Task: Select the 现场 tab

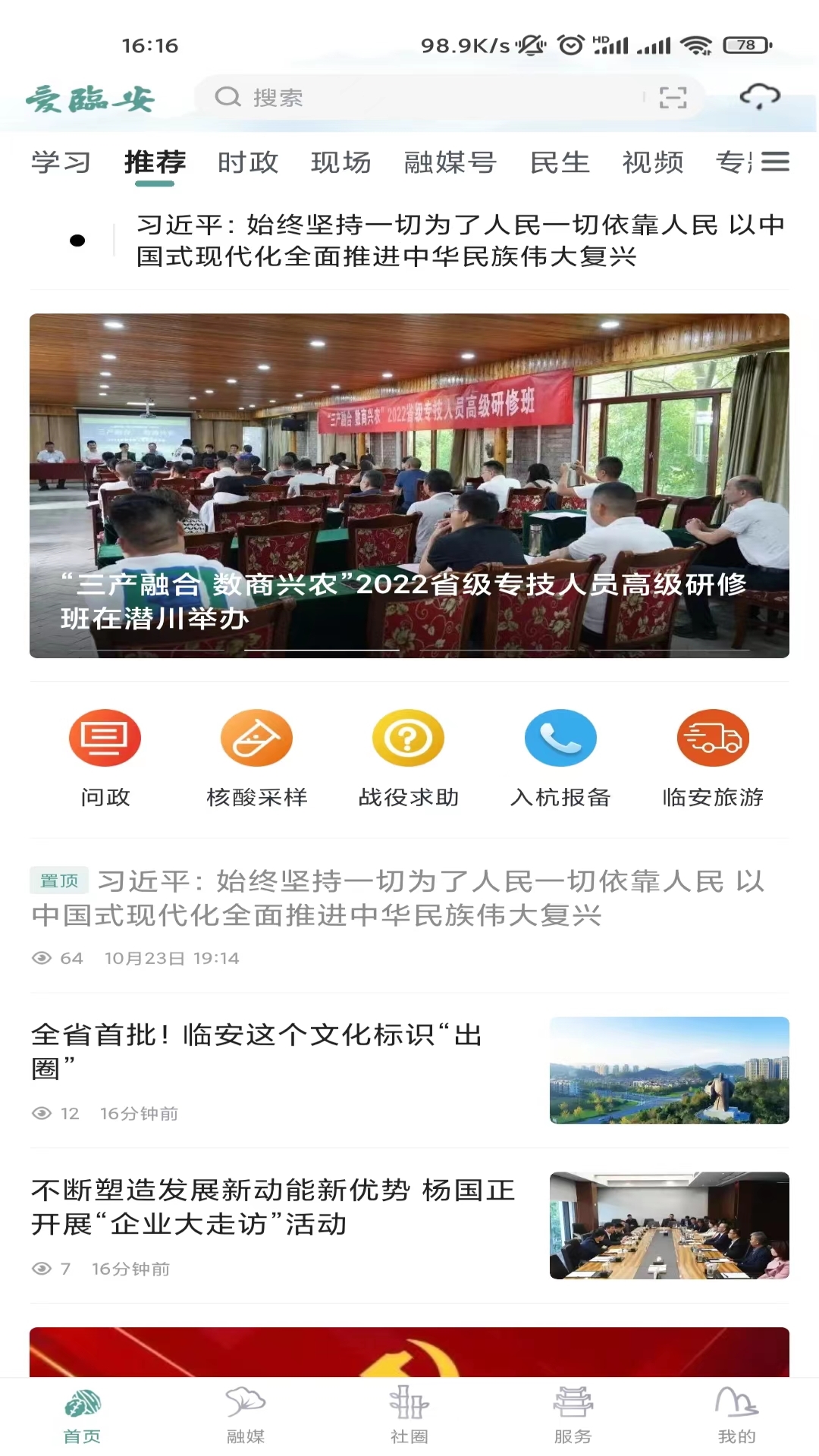Action: [x=341, y=162]
